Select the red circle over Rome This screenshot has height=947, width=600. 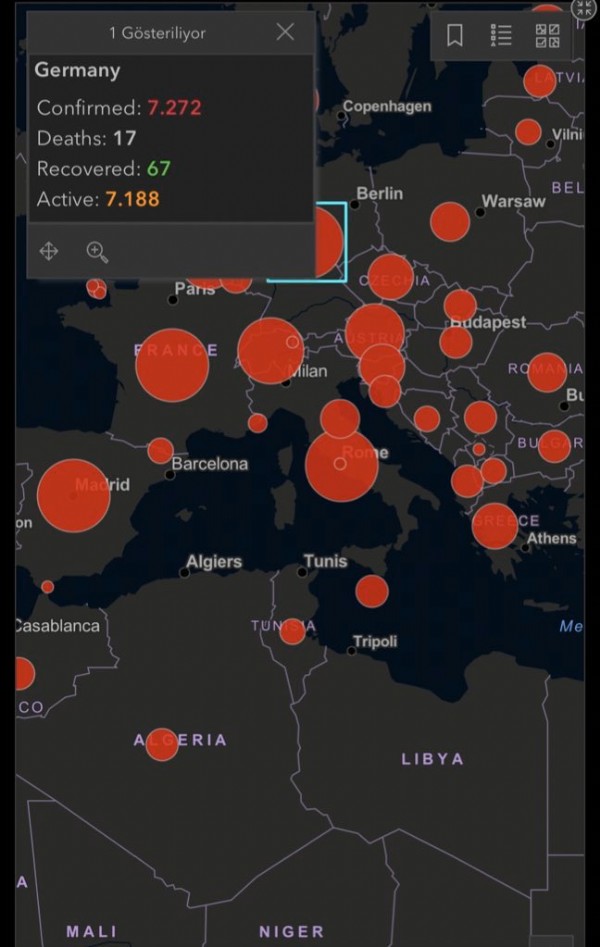[x=341, y=464]
